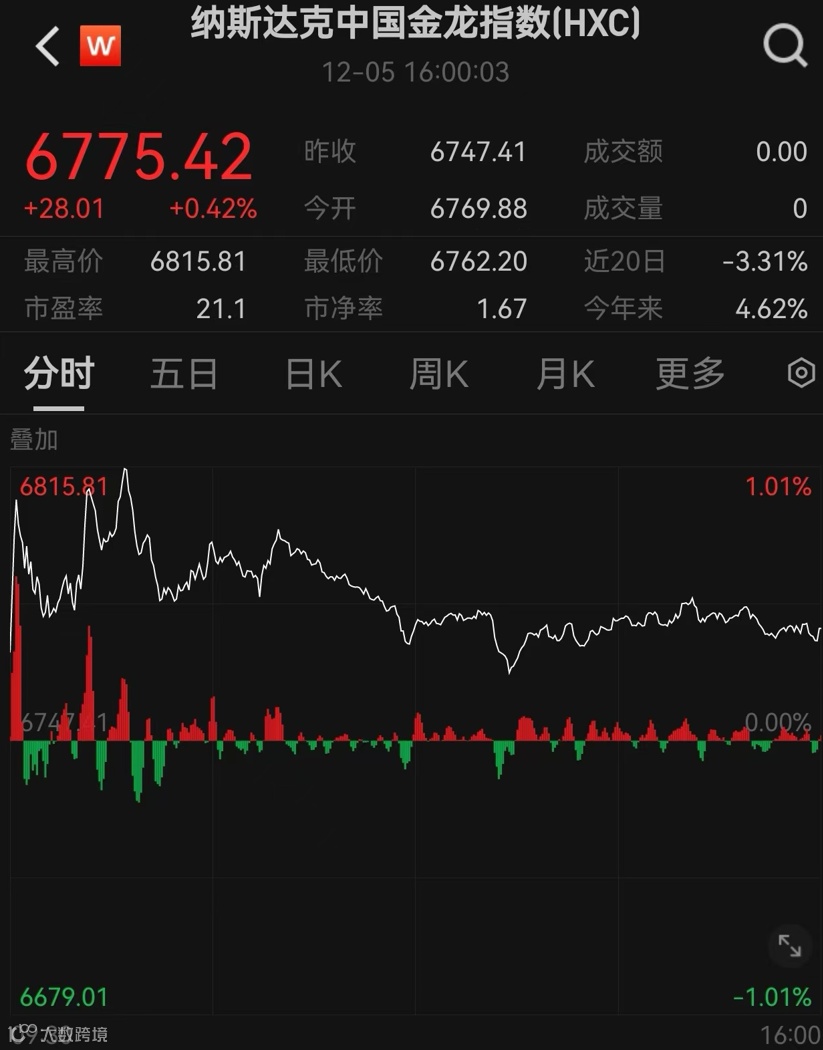This screenshot has width=823, height=1050.
Task: Switch to the 日K daily candlestick tab
Action: coord(313,374)
